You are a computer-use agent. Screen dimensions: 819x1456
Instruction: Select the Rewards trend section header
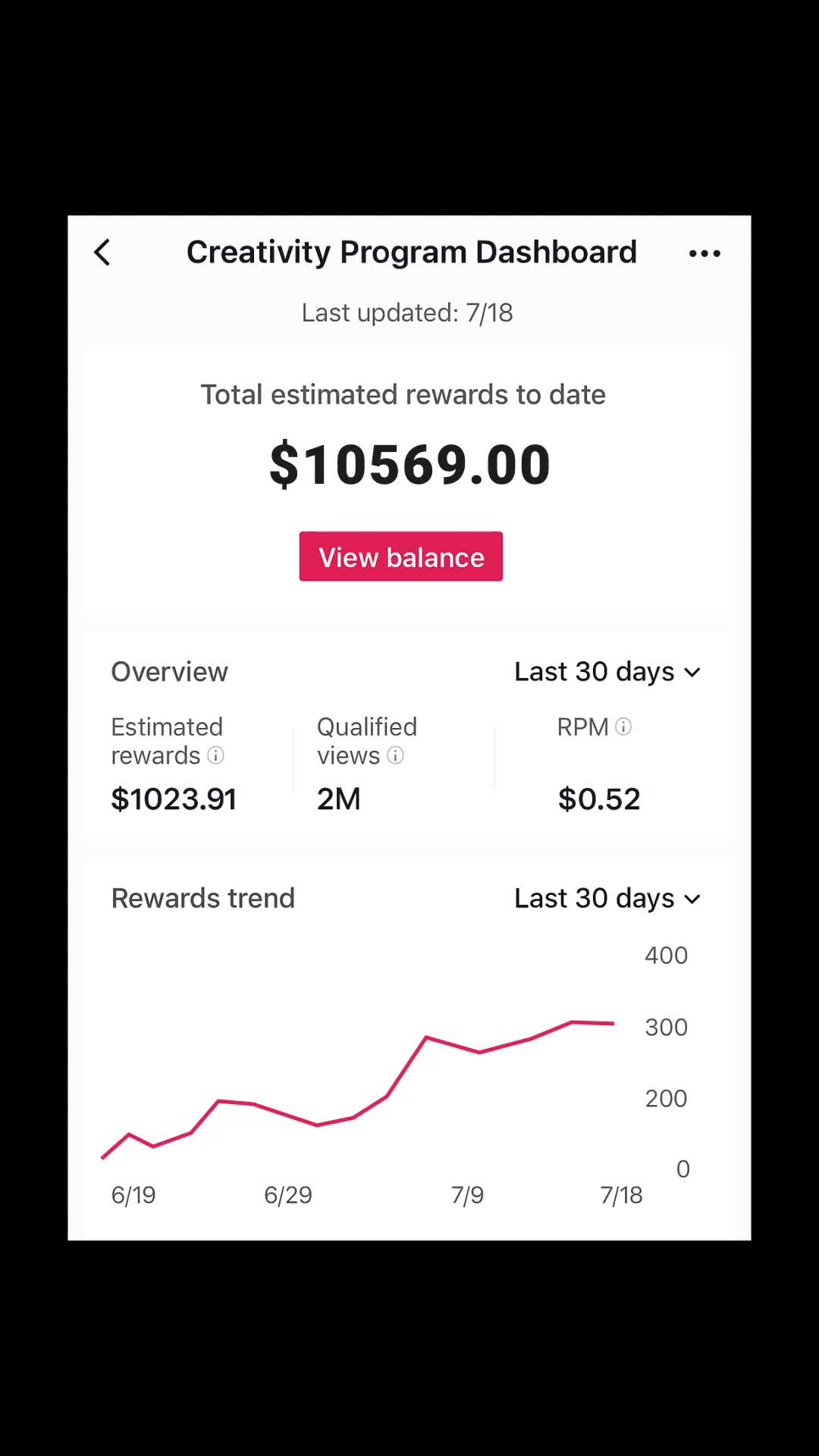tap(202, 897)
